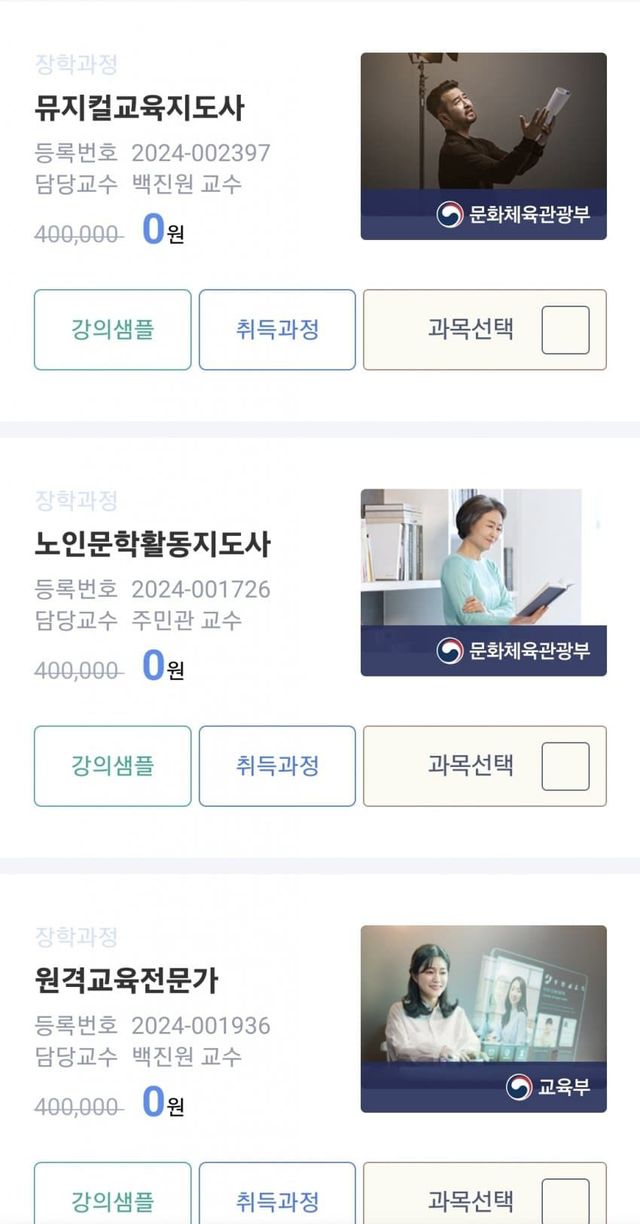Check 과목선택 box for 뮤지컬교육지도사
The image size is (640, 1224).
pyautogui.click(x=565, y=330)
